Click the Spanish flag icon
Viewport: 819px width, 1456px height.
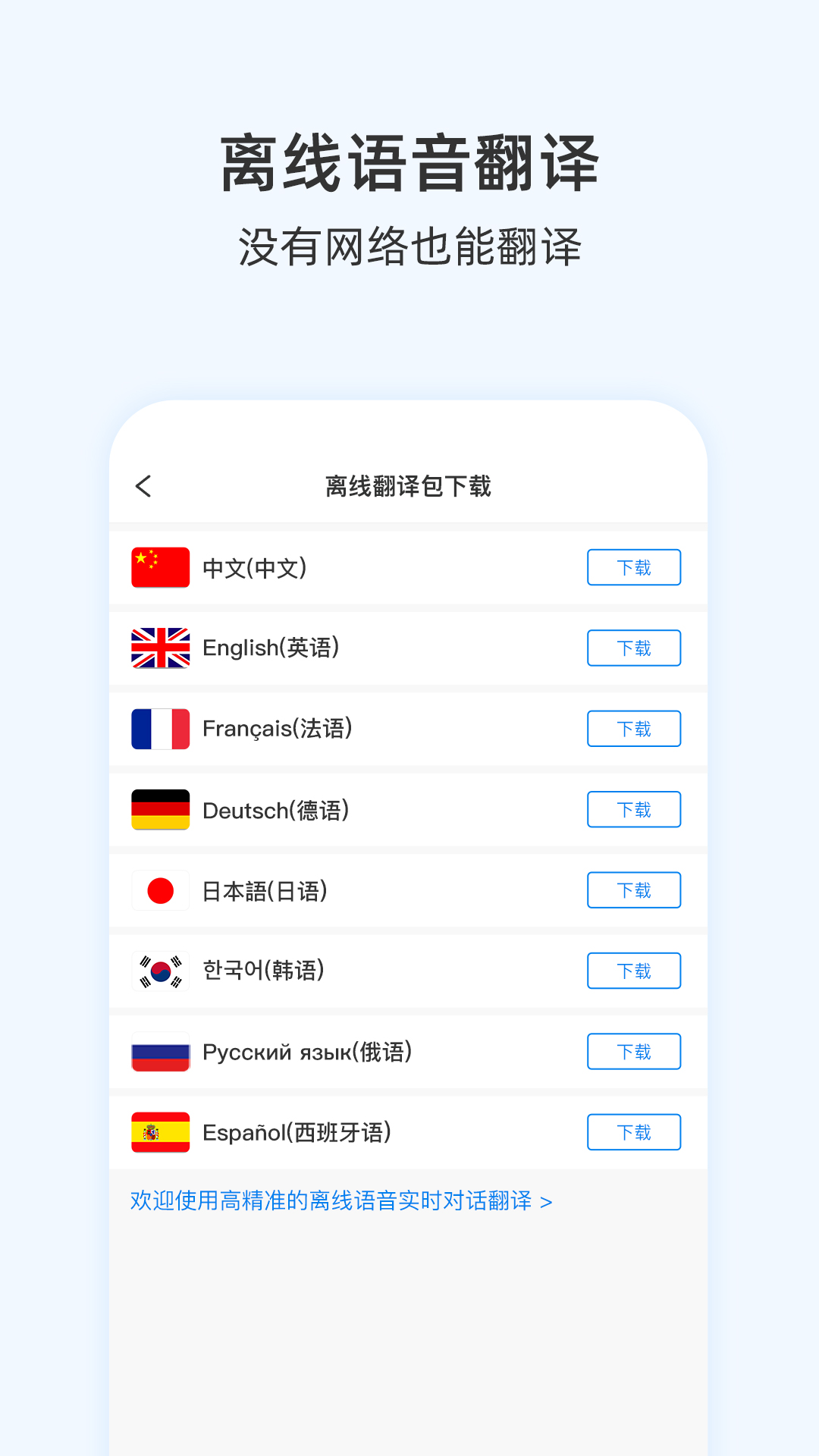(160, 1132)
